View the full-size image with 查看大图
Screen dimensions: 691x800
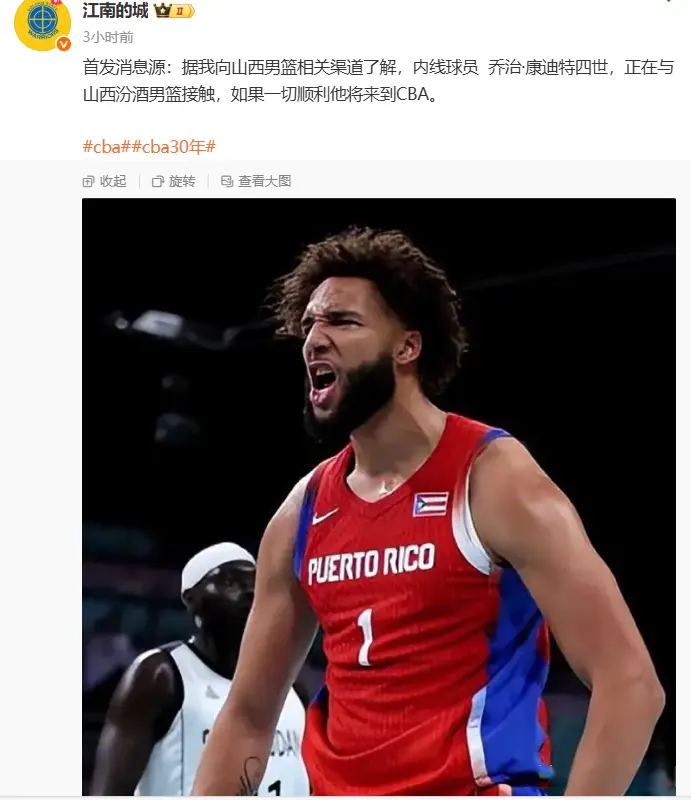(x=256, y=181)
